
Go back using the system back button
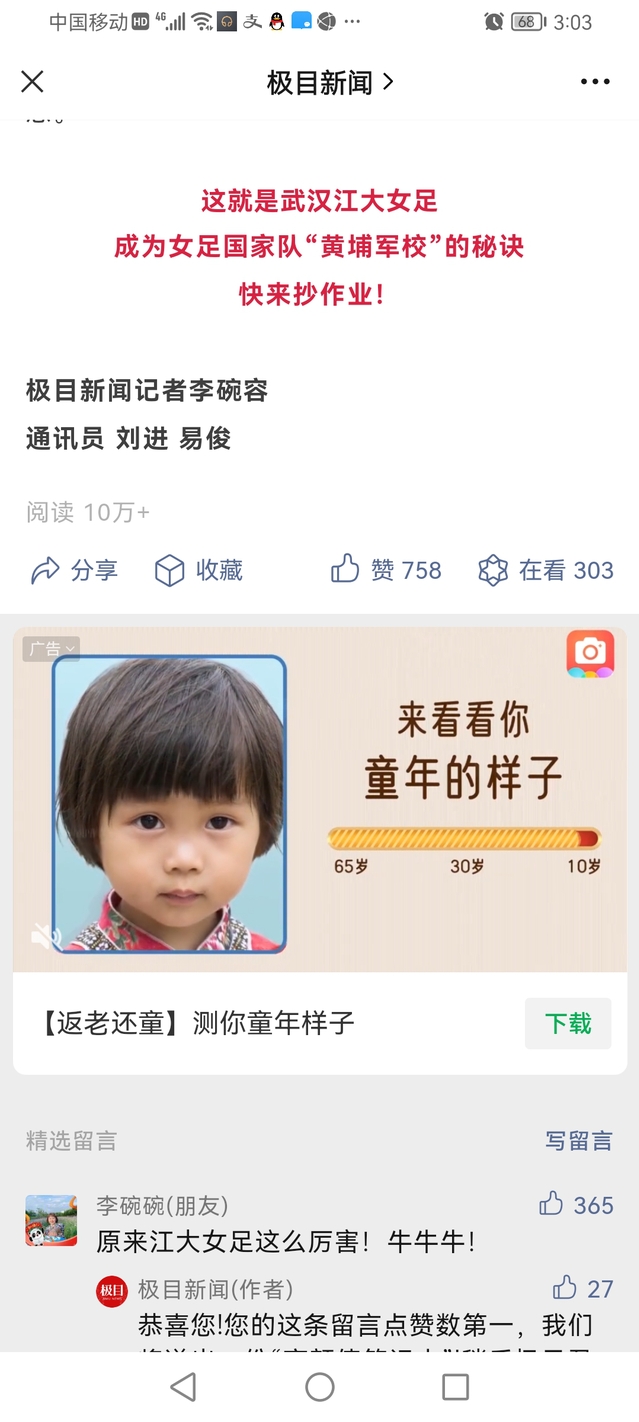click(183, 1386)
